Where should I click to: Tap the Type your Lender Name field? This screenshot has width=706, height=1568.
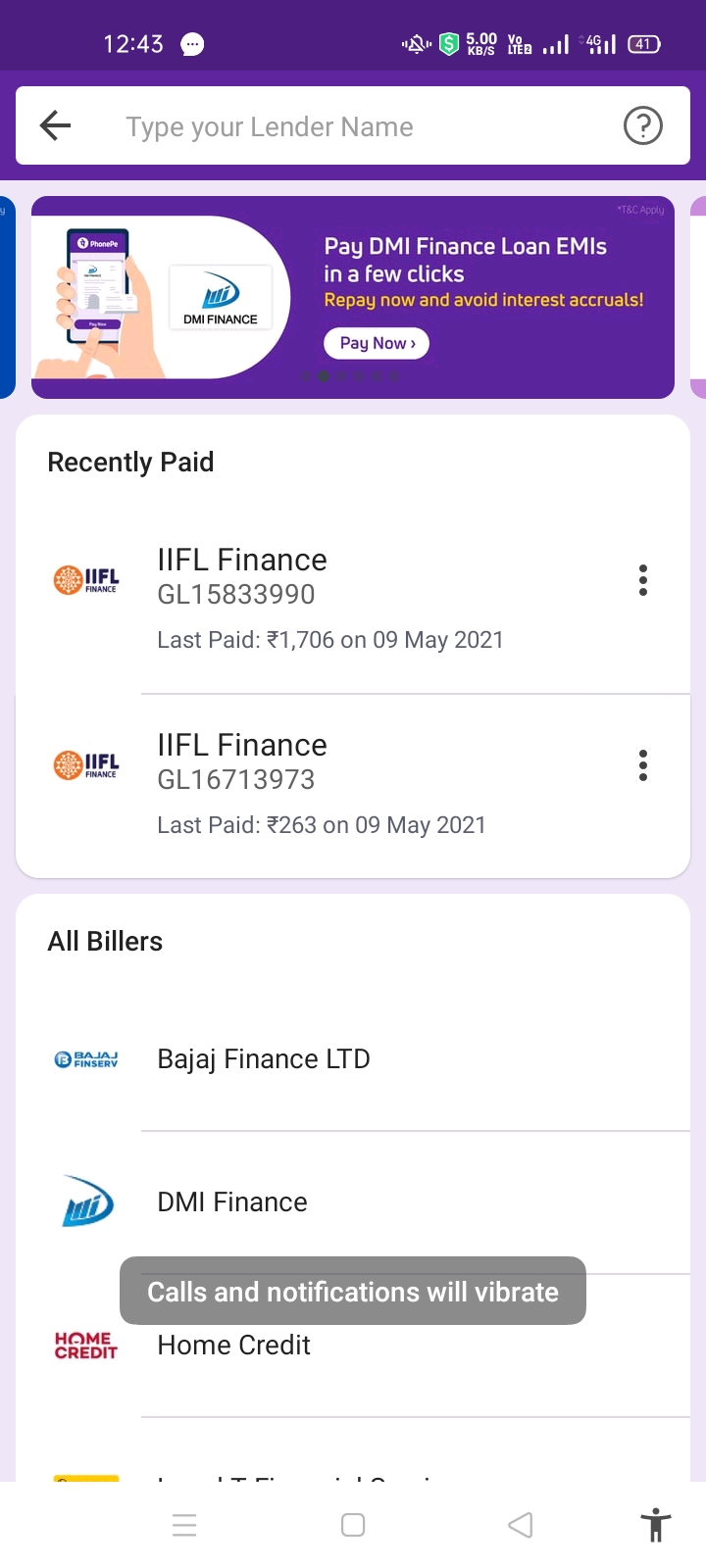353,126
